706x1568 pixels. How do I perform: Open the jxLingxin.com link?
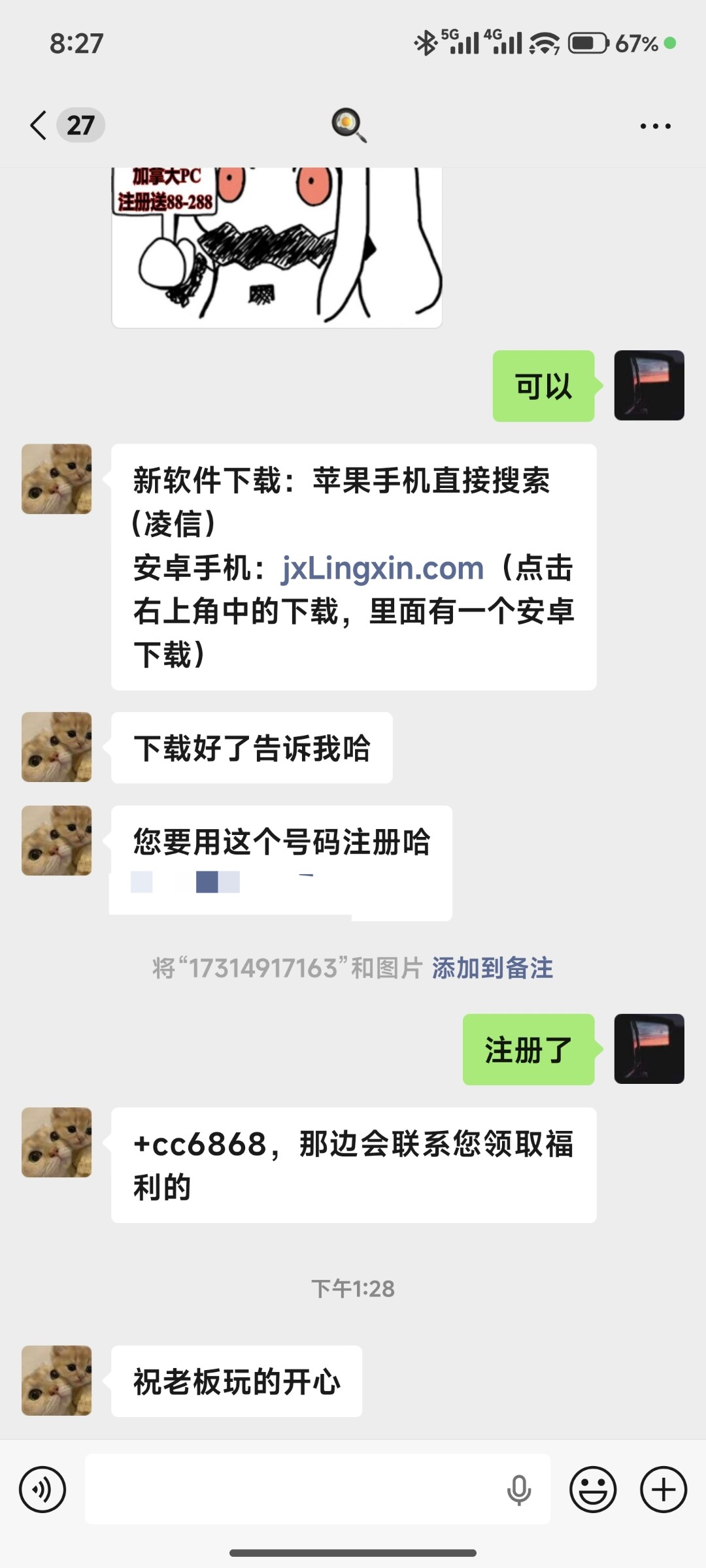(382, 568)
